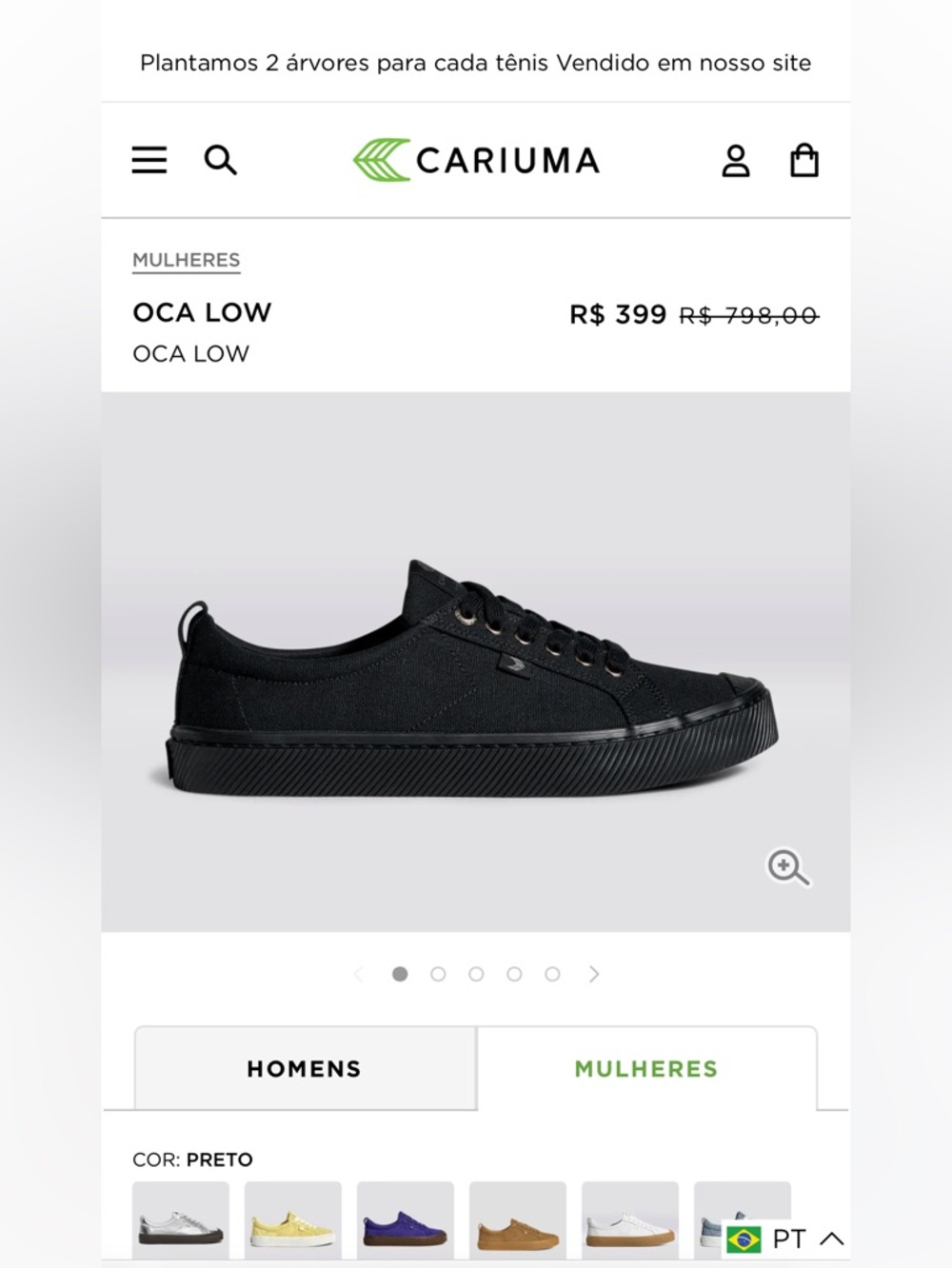The height and width of the screenshot is (1268, 952).
Task: Open the fourth carousel dot
Action: click(x=514, y=974)
